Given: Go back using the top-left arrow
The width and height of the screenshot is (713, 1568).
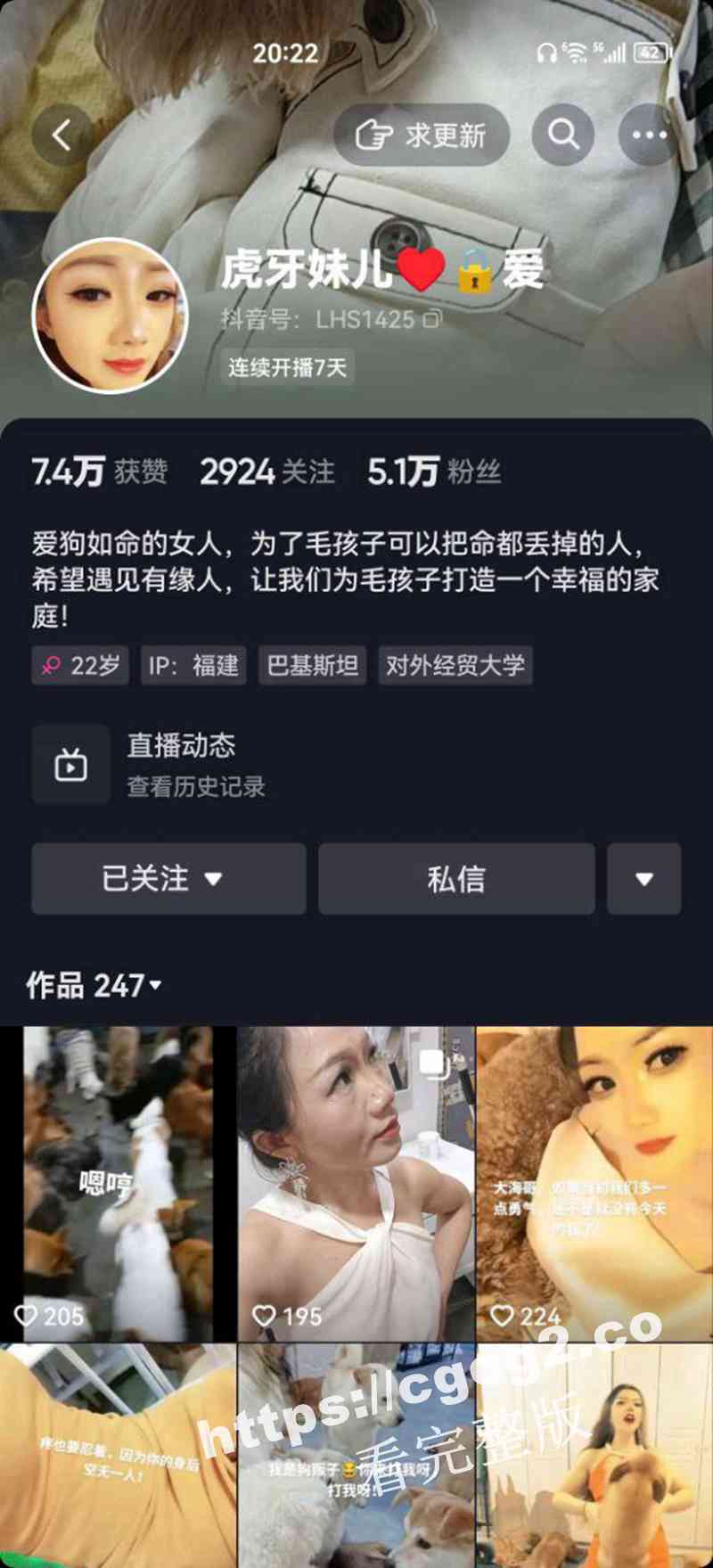Looking at the screenshot, I should pos(61,135).
